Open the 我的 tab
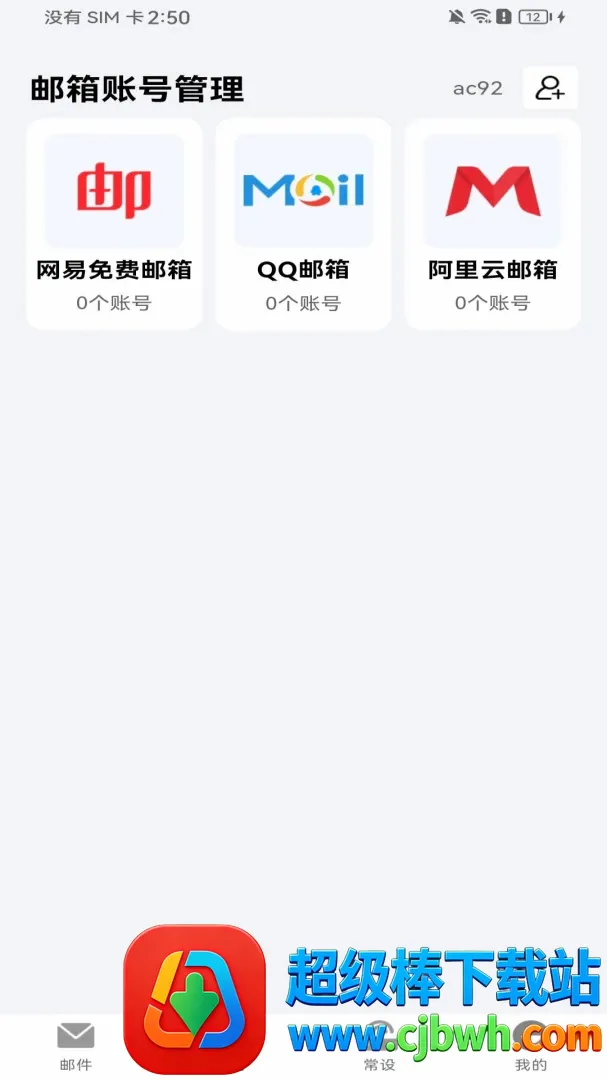 (x=531, y=1046)
